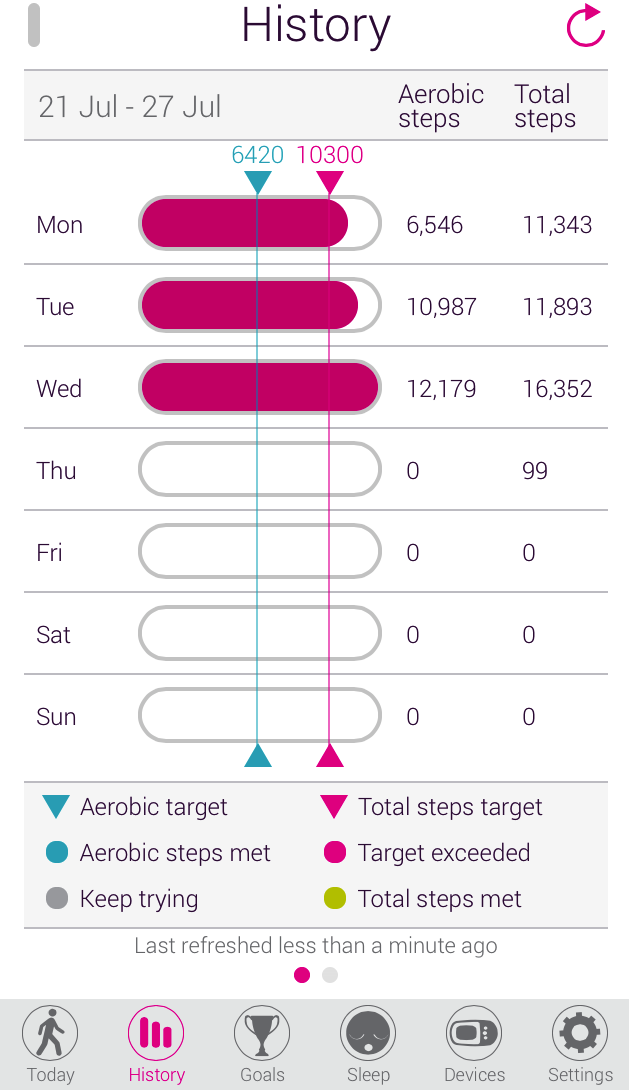Image resolution: width=629 pixels, height=1090 pixels.
Task: Refresh the step history data
Action: [586, 26]
